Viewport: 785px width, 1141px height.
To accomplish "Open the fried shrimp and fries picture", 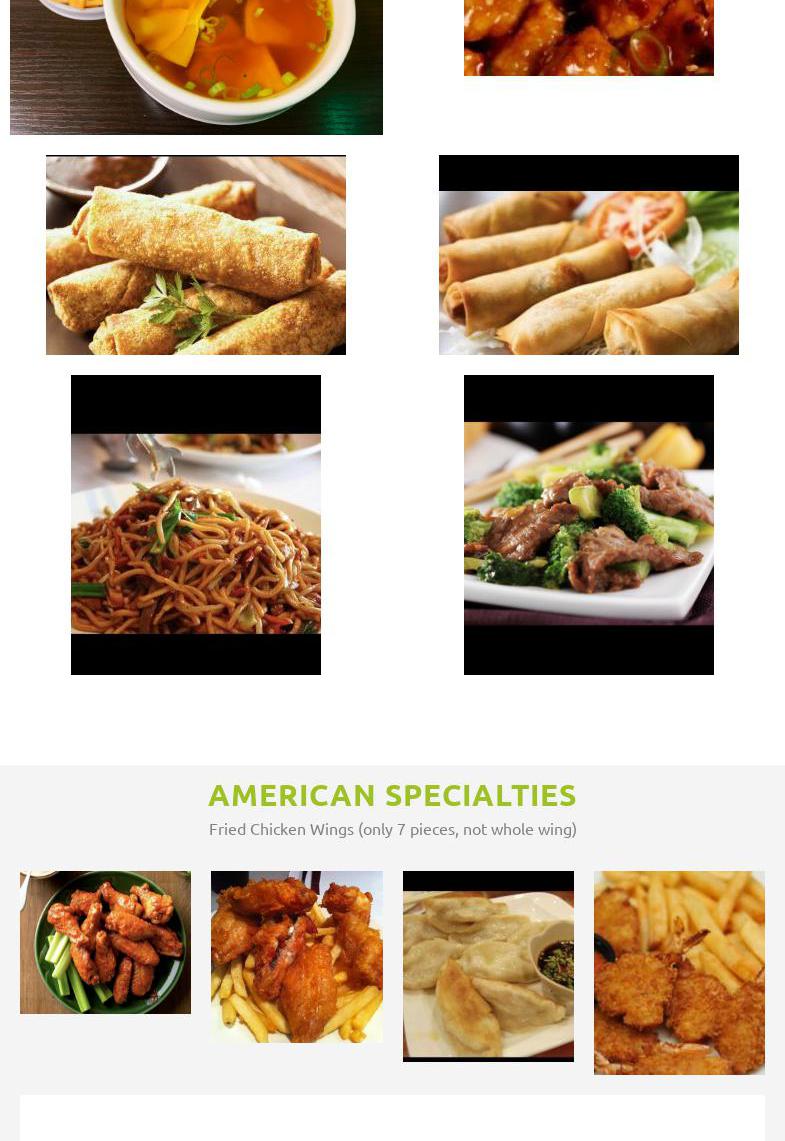I will tap(679, 973).
